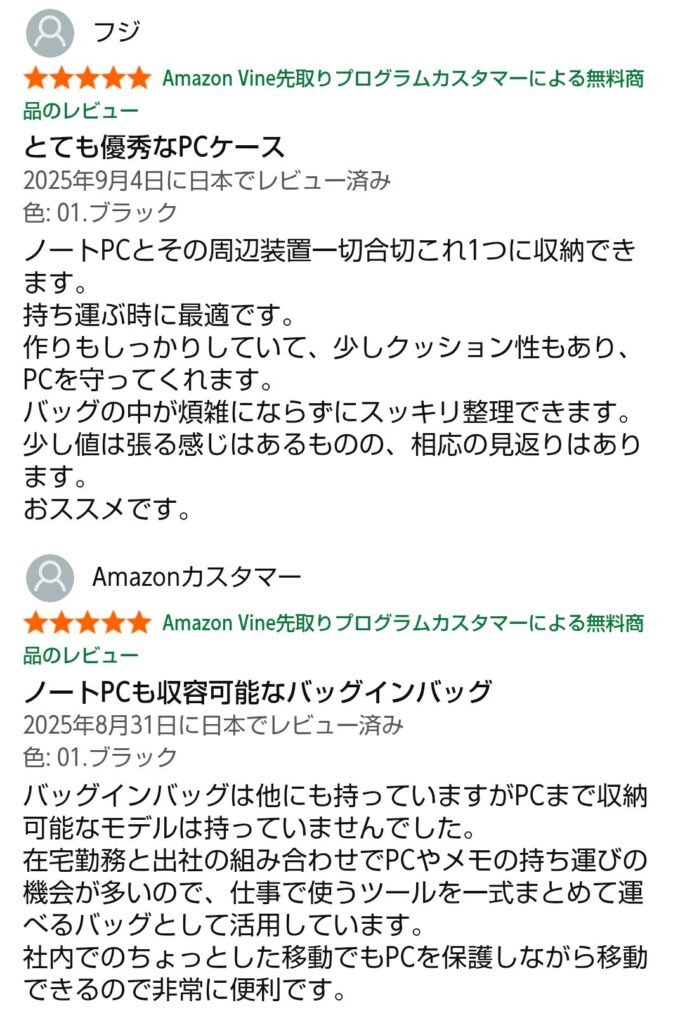Viewport: 685px width, 1024px height.
Task: Open the Amazonカスタマー reviewer profile
Action: pos(196,577)
